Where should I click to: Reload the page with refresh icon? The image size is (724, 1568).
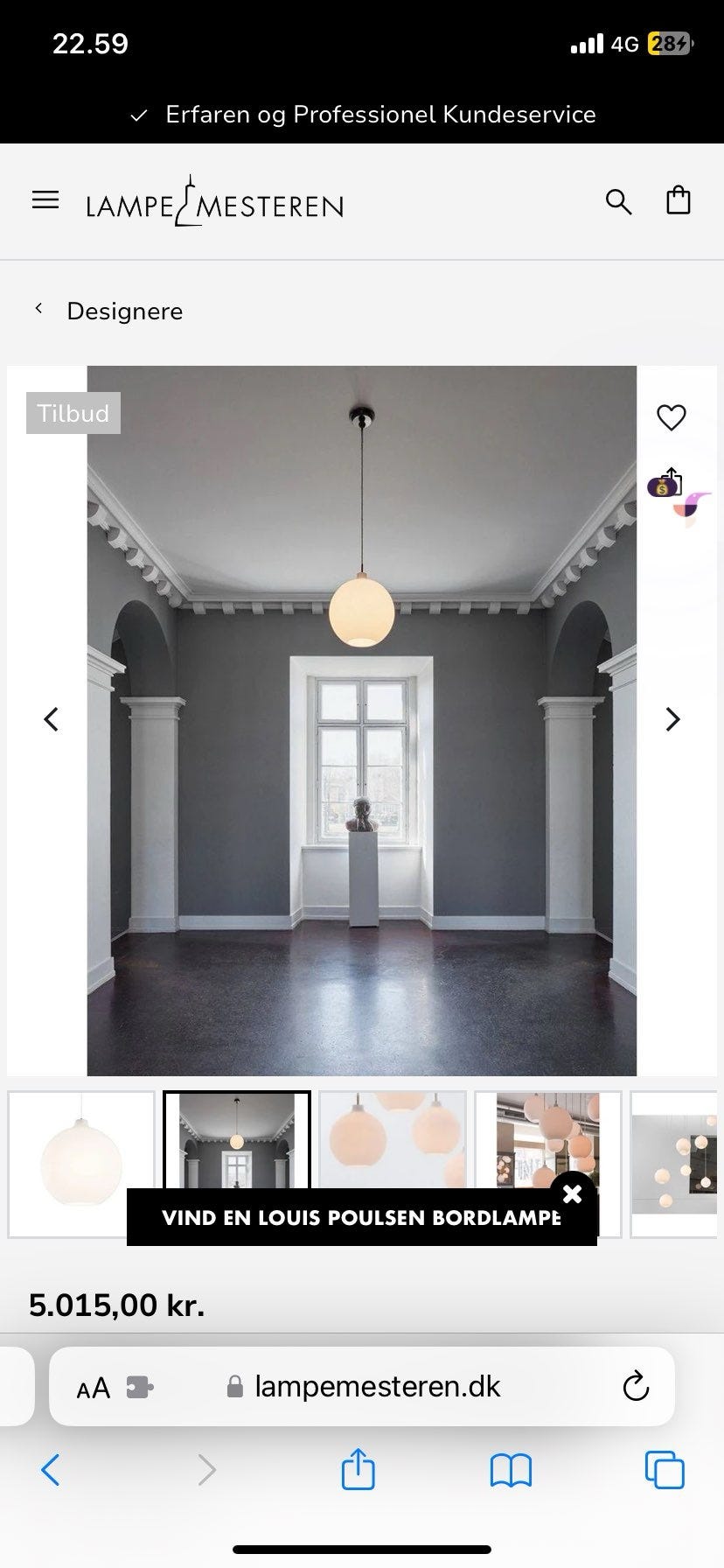[x=637, y=1387]
